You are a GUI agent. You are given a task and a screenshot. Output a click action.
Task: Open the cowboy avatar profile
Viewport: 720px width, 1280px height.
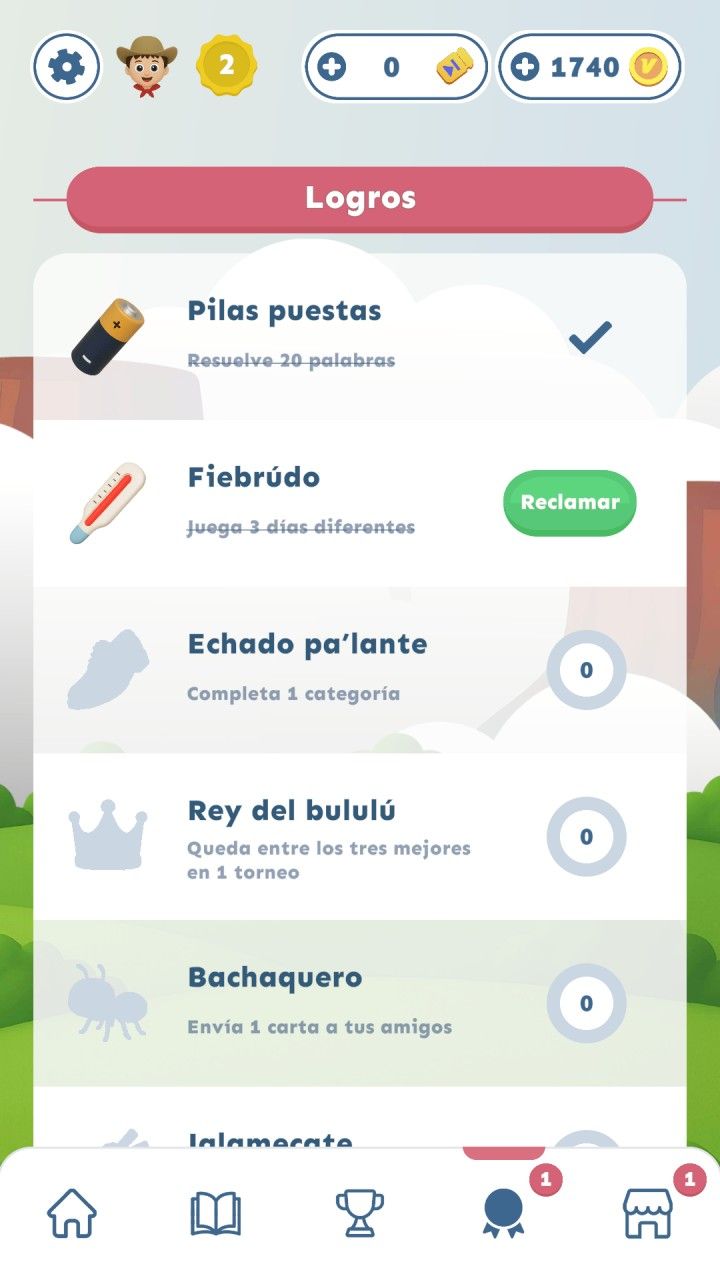point(147,67)
